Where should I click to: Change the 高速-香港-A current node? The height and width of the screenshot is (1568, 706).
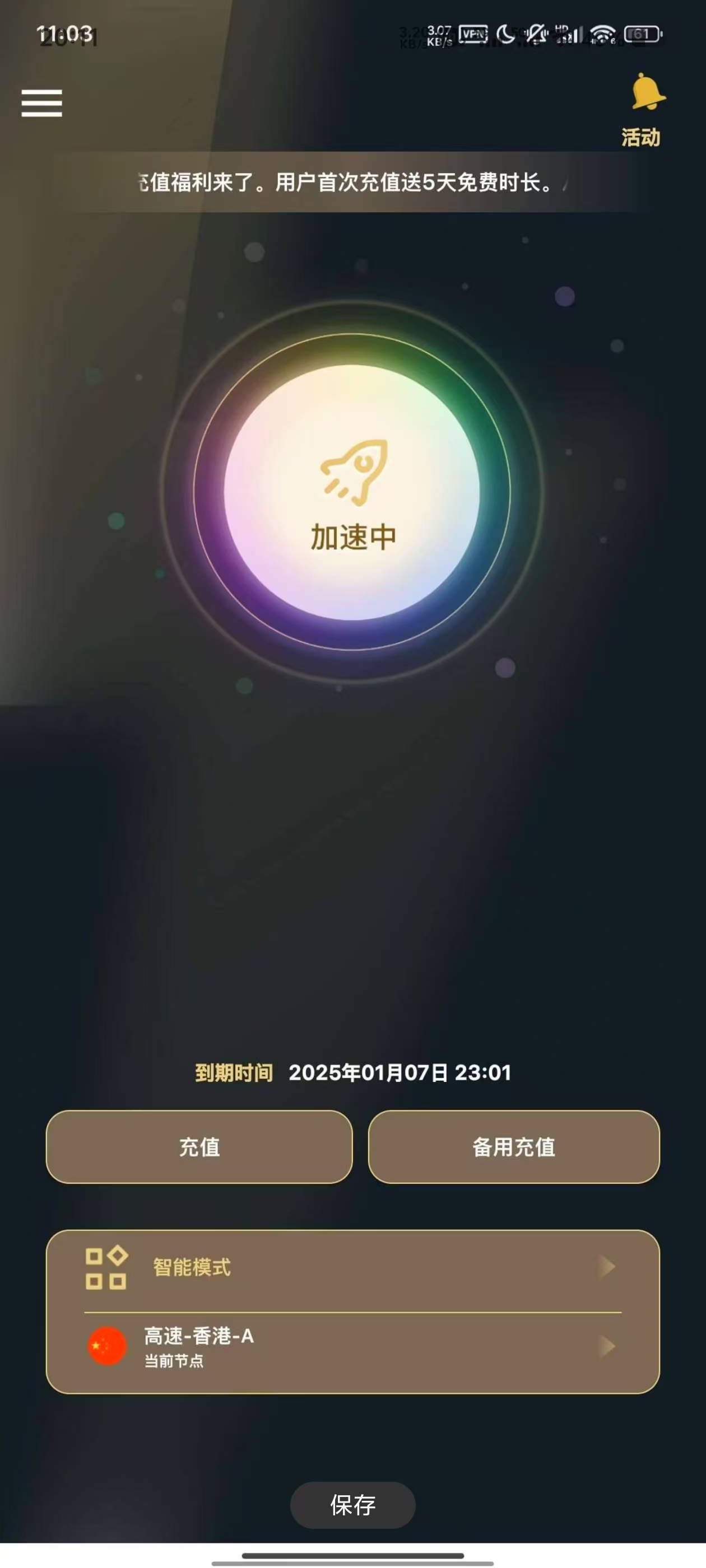point(352,1346)
